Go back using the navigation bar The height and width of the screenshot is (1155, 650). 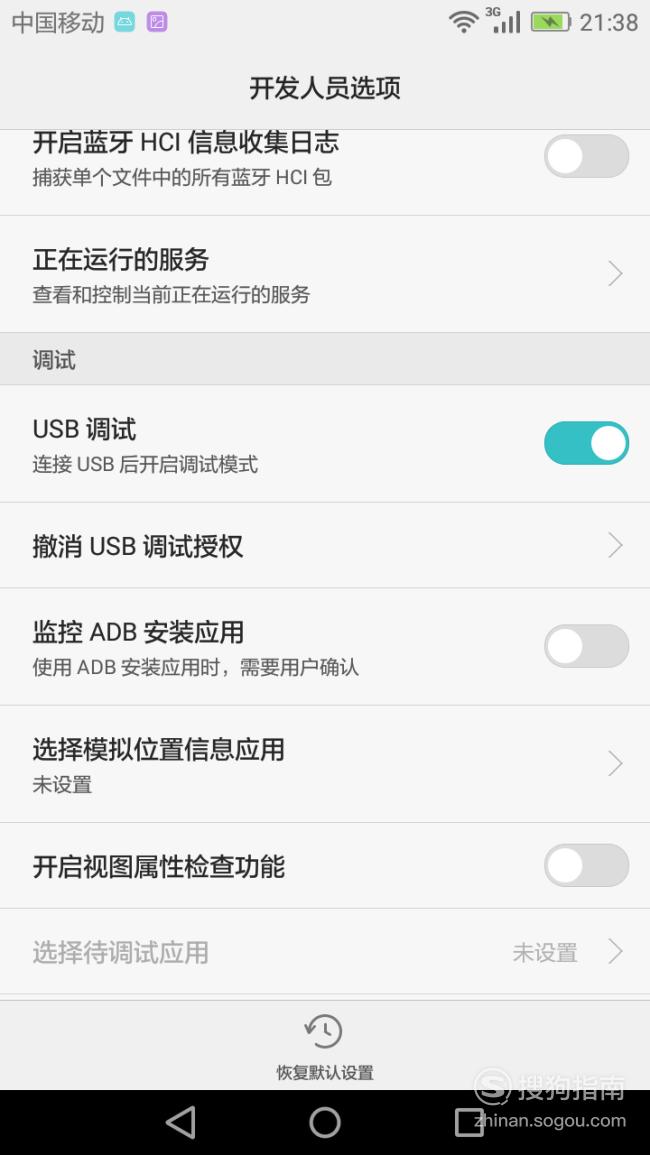[x=181, y=1123]
